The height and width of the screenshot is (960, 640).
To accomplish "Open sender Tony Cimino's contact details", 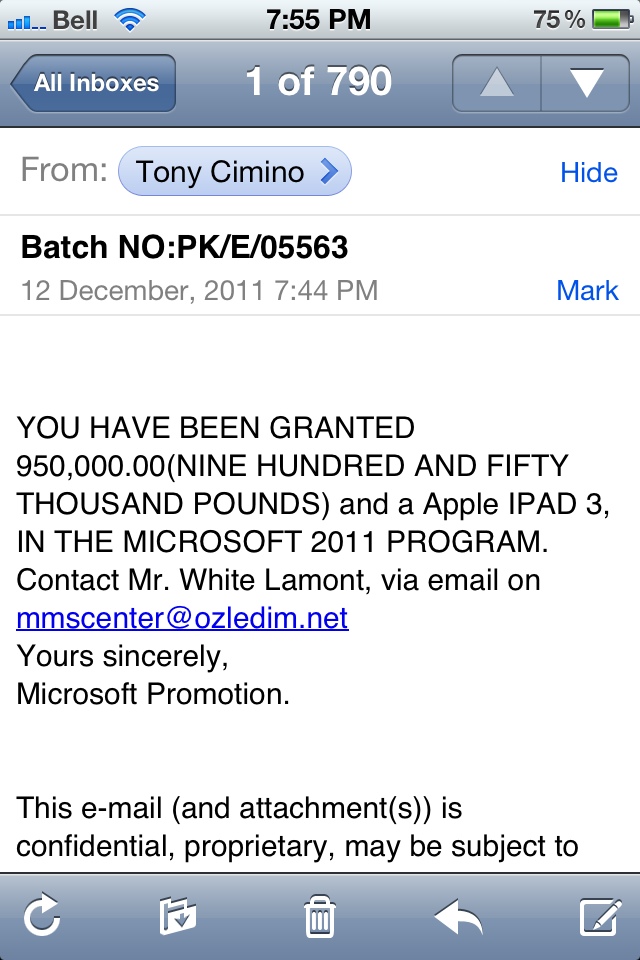I will (x=235, y=171).
